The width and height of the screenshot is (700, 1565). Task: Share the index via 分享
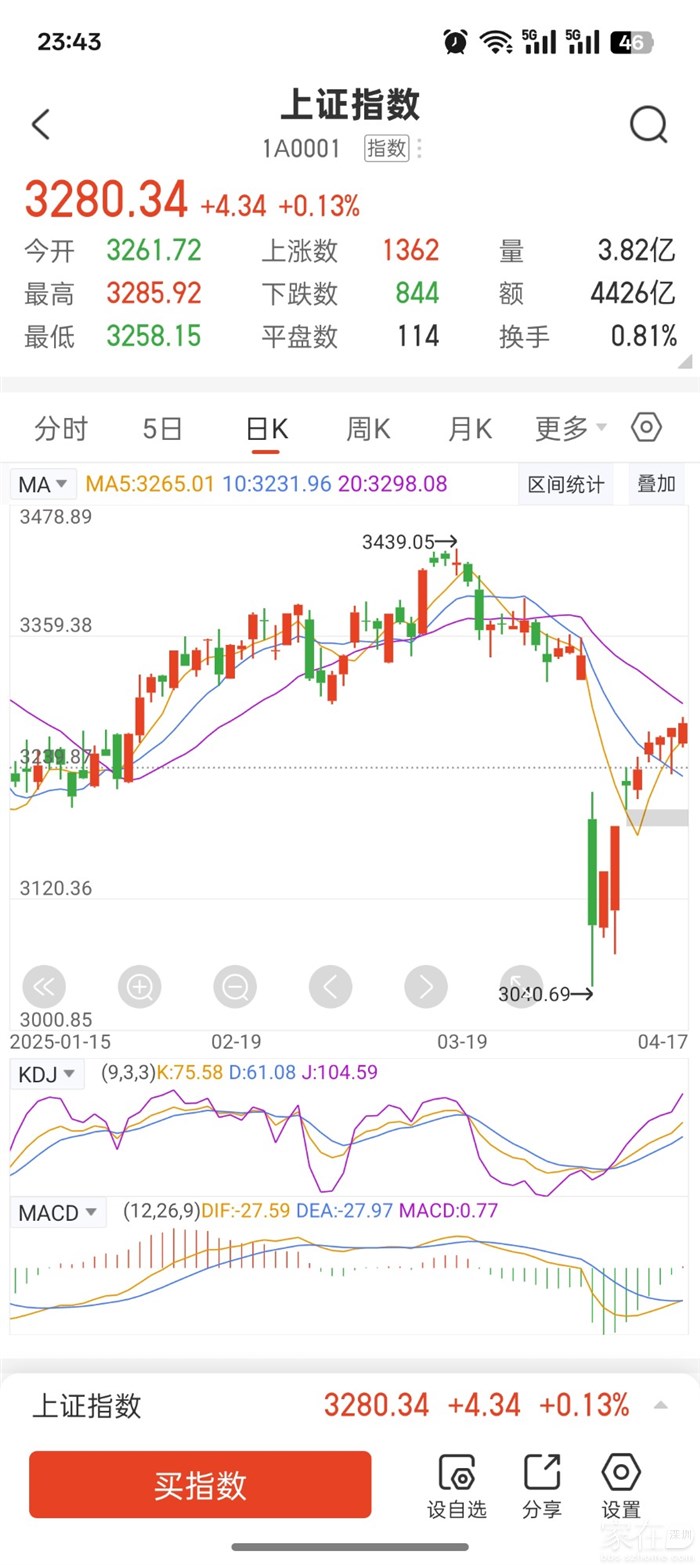tap(542, 1485)
